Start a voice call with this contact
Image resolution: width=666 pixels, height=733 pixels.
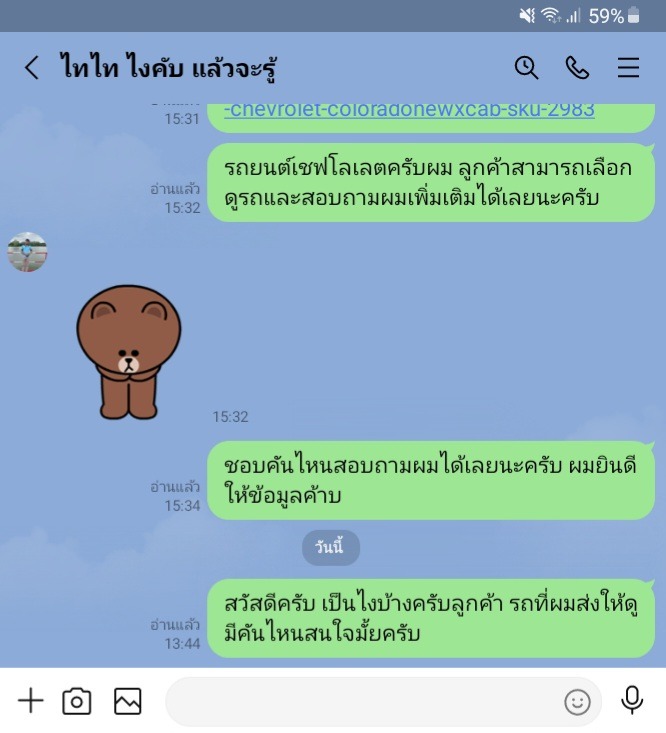tap(577, 68)
